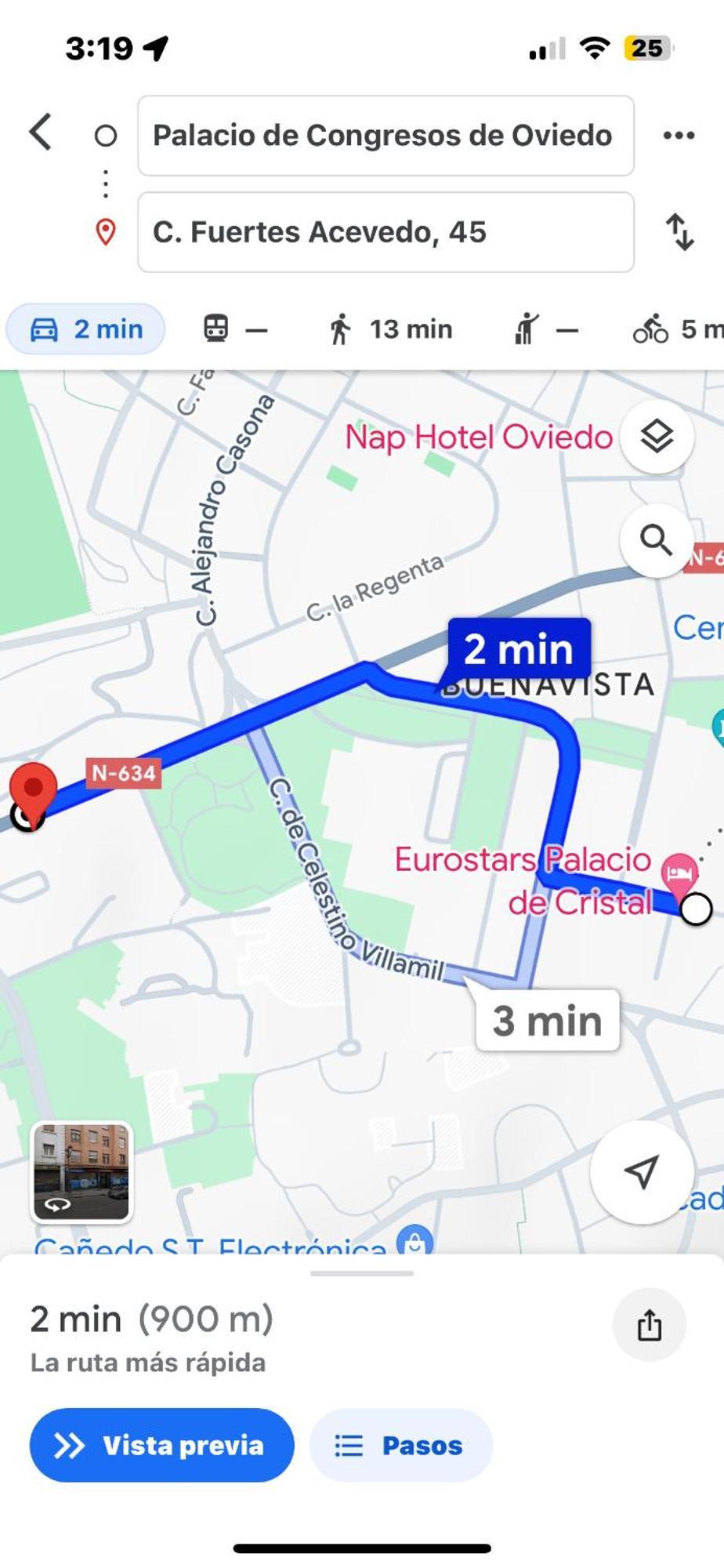The width and height of the screenshot is (724, 1568).
Task: Open Street View thumbnail
Action: tap(81, 1172)
